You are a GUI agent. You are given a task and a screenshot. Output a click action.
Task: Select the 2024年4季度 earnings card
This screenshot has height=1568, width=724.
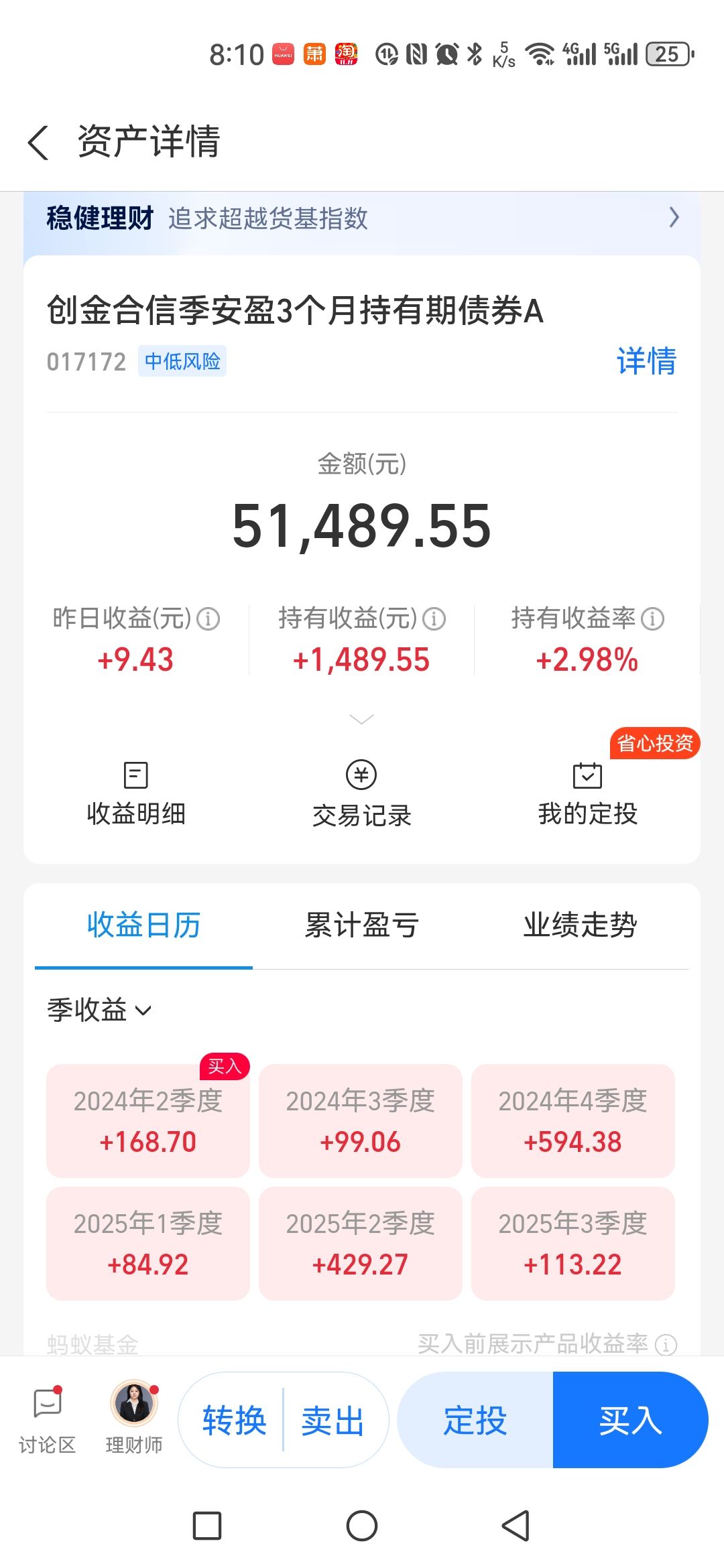(573, 1120)
